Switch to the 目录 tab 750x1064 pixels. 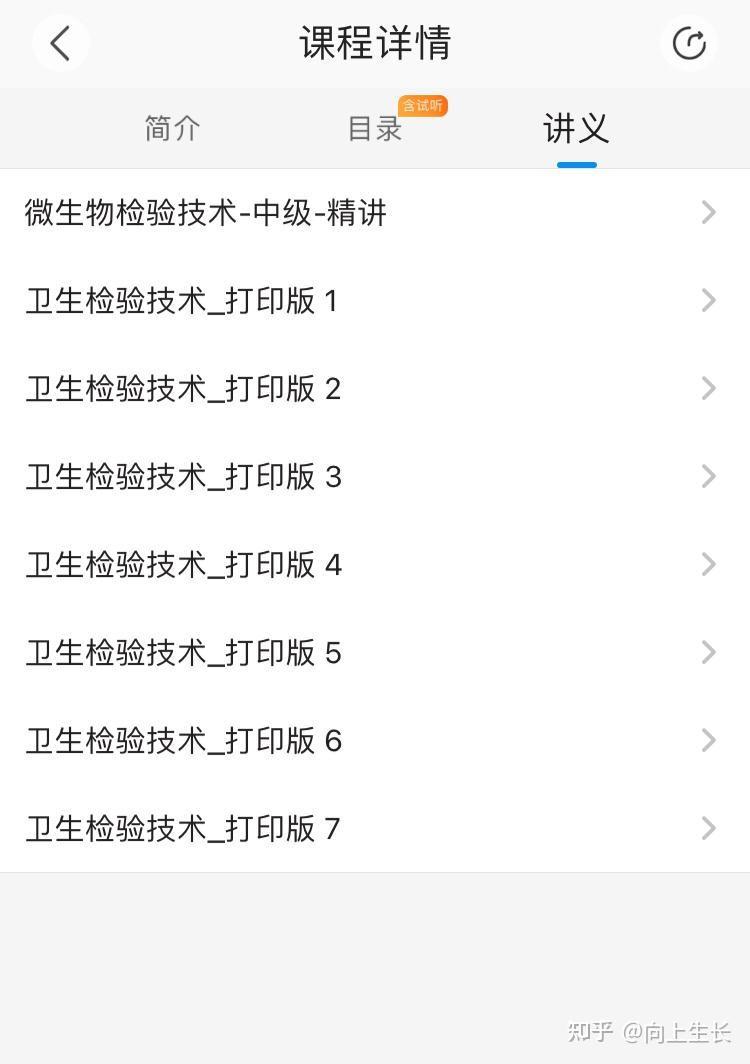pos(375,128)
